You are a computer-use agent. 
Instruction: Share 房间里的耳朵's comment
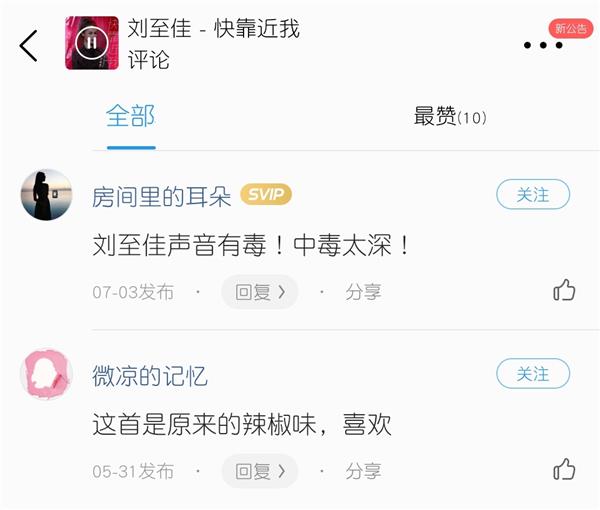(x=363, y=292)
